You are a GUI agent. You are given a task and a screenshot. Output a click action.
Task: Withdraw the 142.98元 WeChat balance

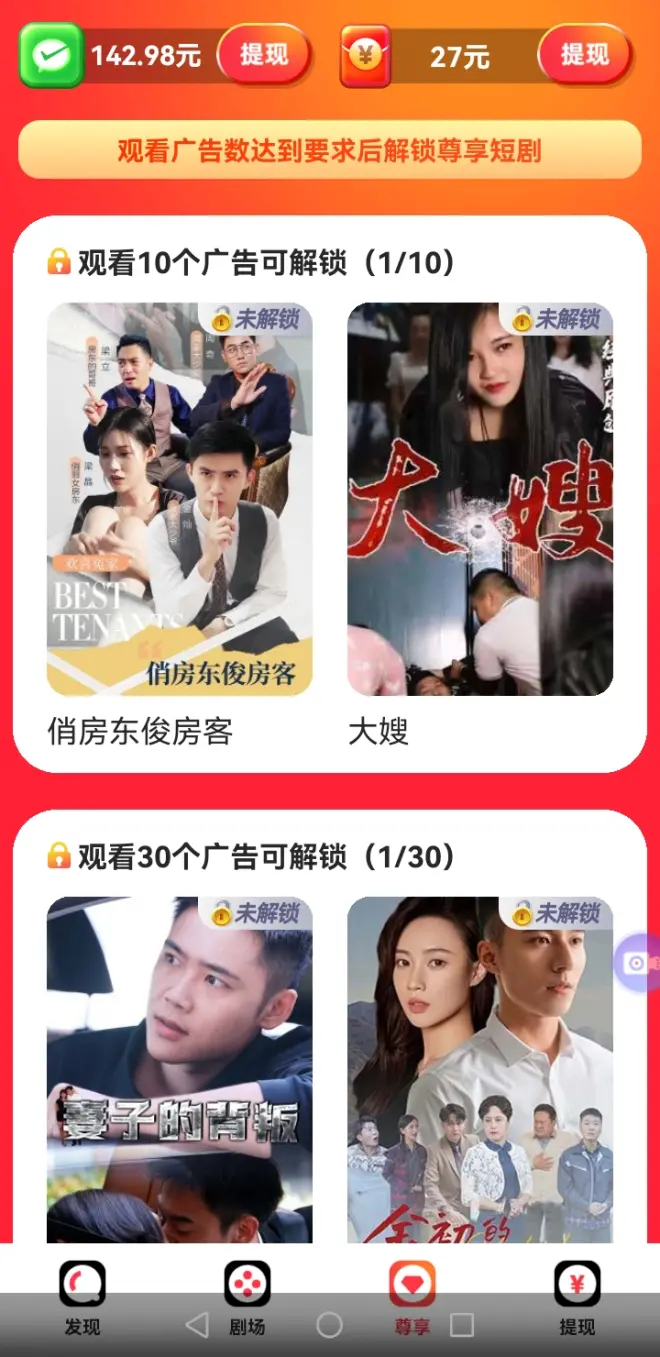click(263, 55)
